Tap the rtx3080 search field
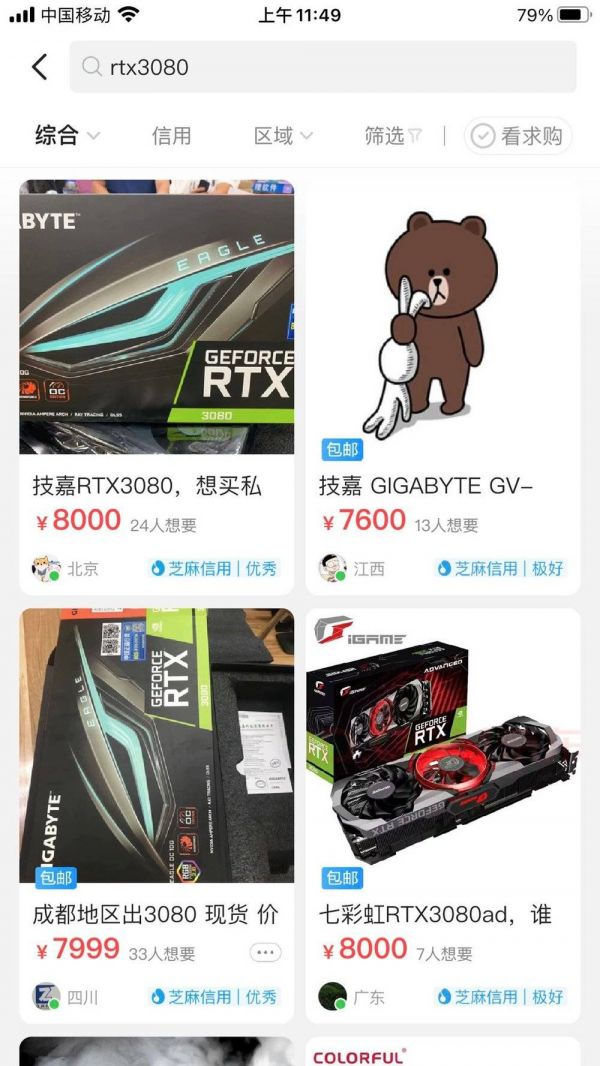Viewport: 600px width, 1066px height. [322, 67]
